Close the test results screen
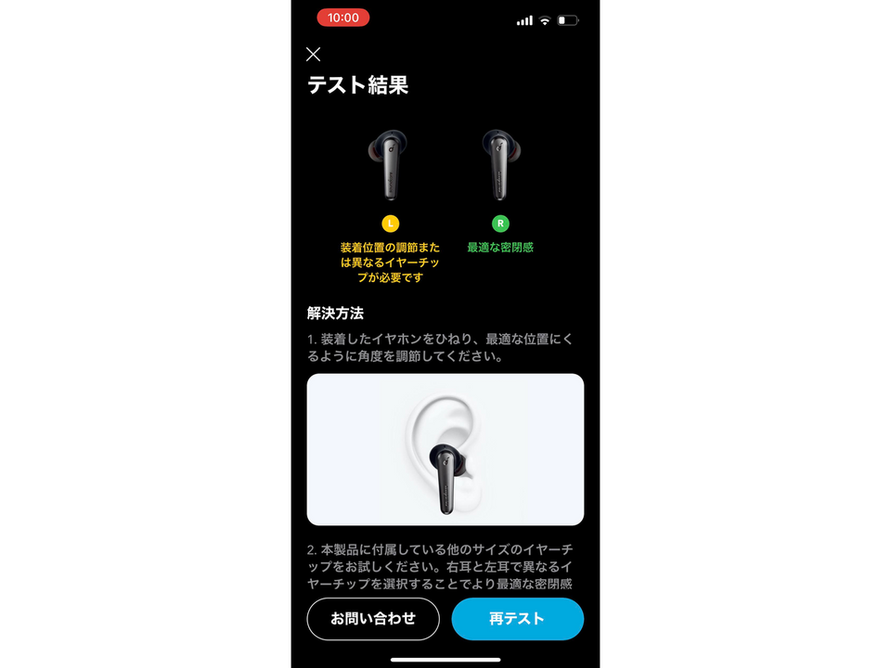Screen dimensions: 891x668 [313, 54]
